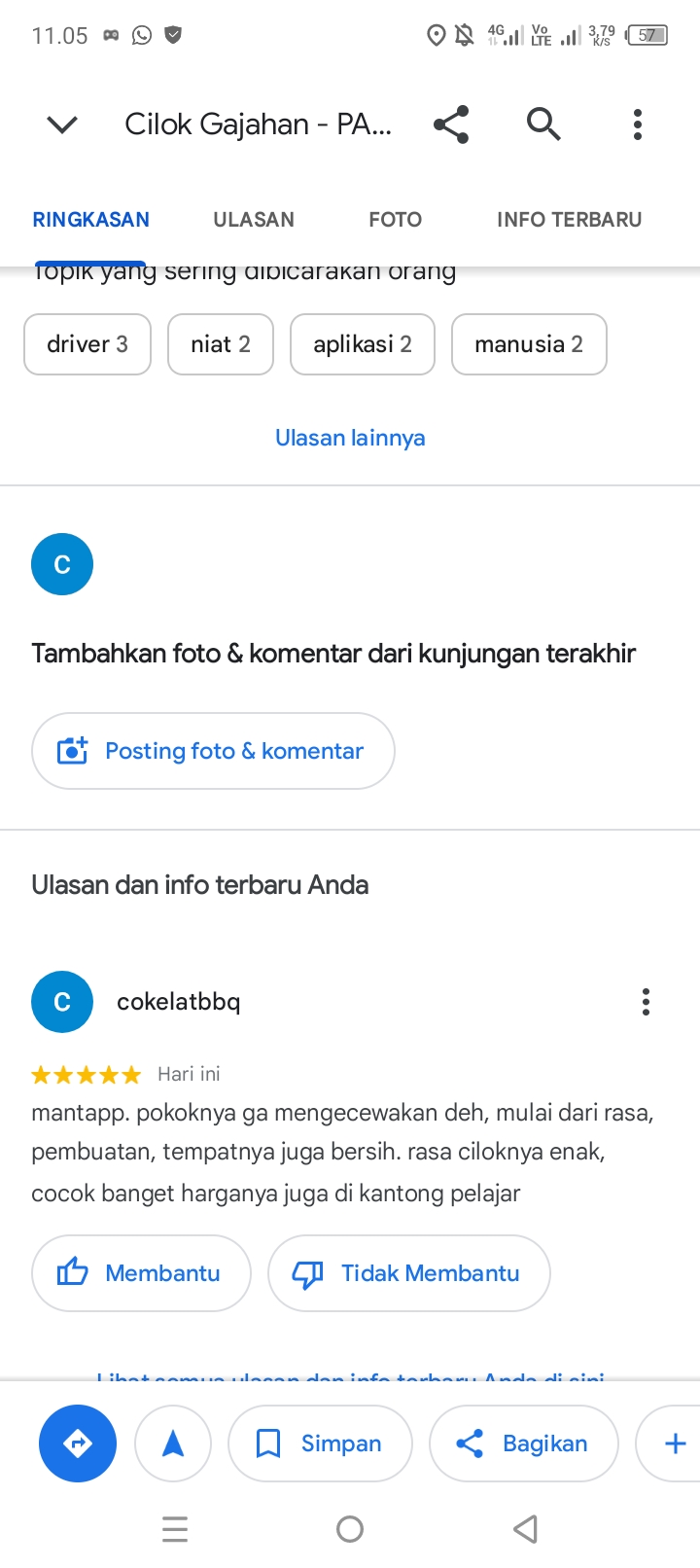This screenshot has width=700, height=1568.
Task: Select the manusia topic chip
Action: 529,344
